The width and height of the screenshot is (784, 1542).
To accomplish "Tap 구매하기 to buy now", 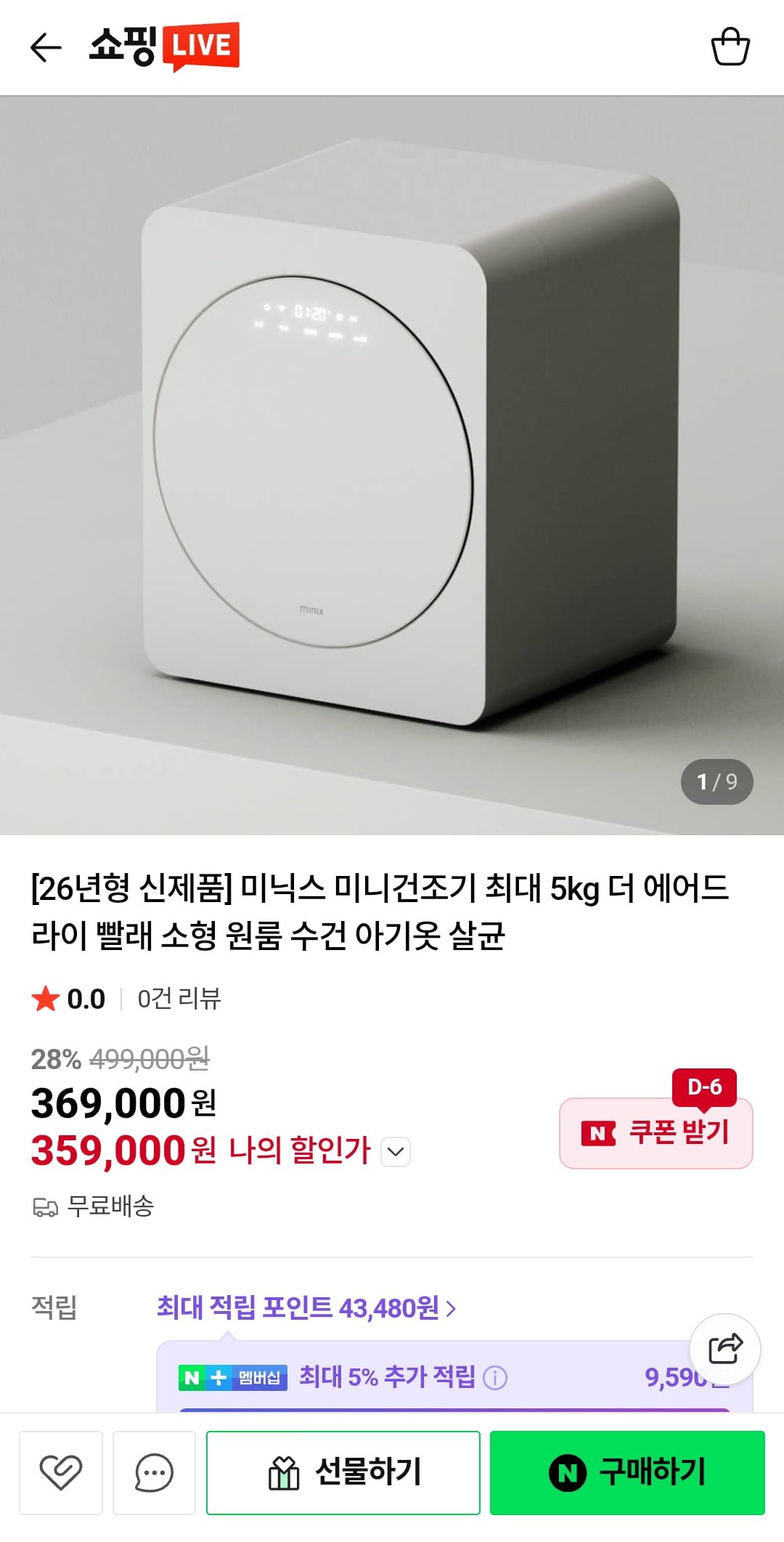I will coord(627,1472).
